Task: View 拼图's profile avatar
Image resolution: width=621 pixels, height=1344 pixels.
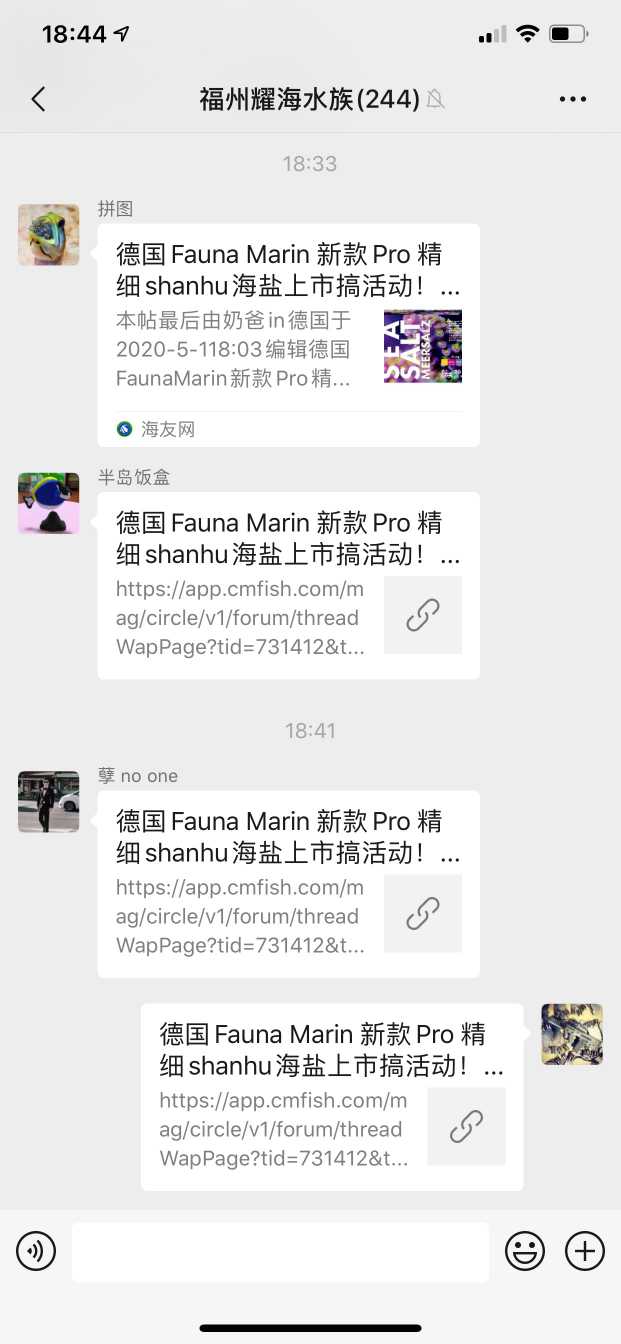Action: click(x=49, y=235)
